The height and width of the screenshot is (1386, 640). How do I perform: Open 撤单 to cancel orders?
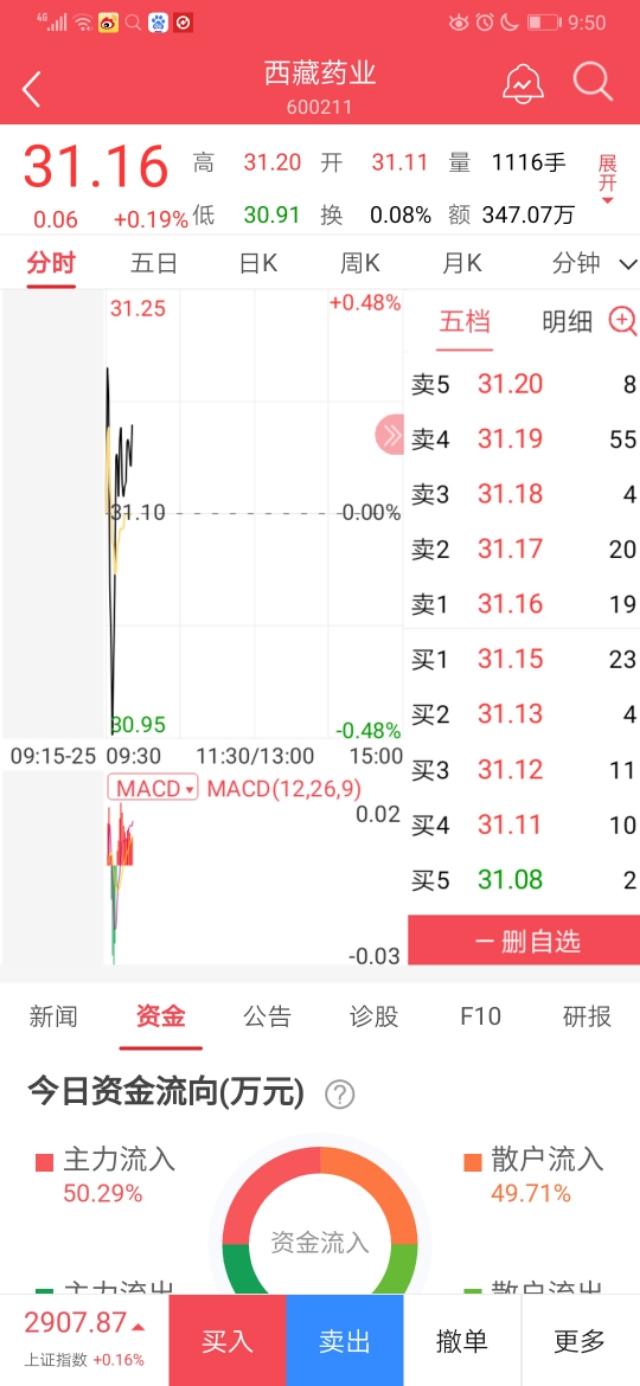point(463,1341)
